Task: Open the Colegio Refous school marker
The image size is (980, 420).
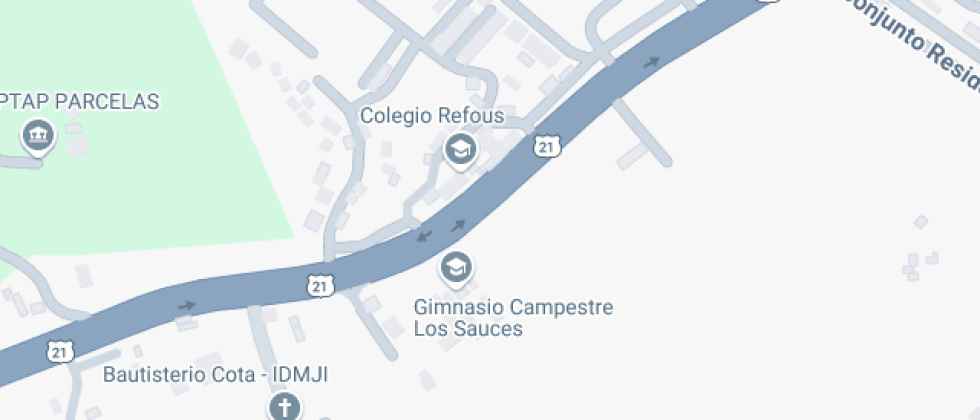Action: pyautogui.click(x=460, y=150)
